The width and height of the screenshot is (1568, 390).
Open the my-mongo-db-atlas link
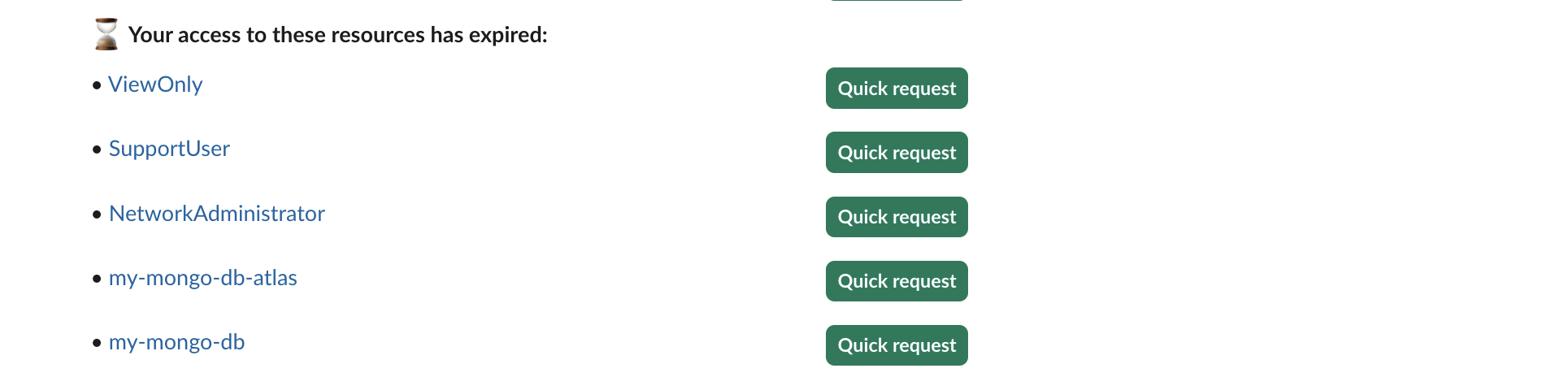203,278
